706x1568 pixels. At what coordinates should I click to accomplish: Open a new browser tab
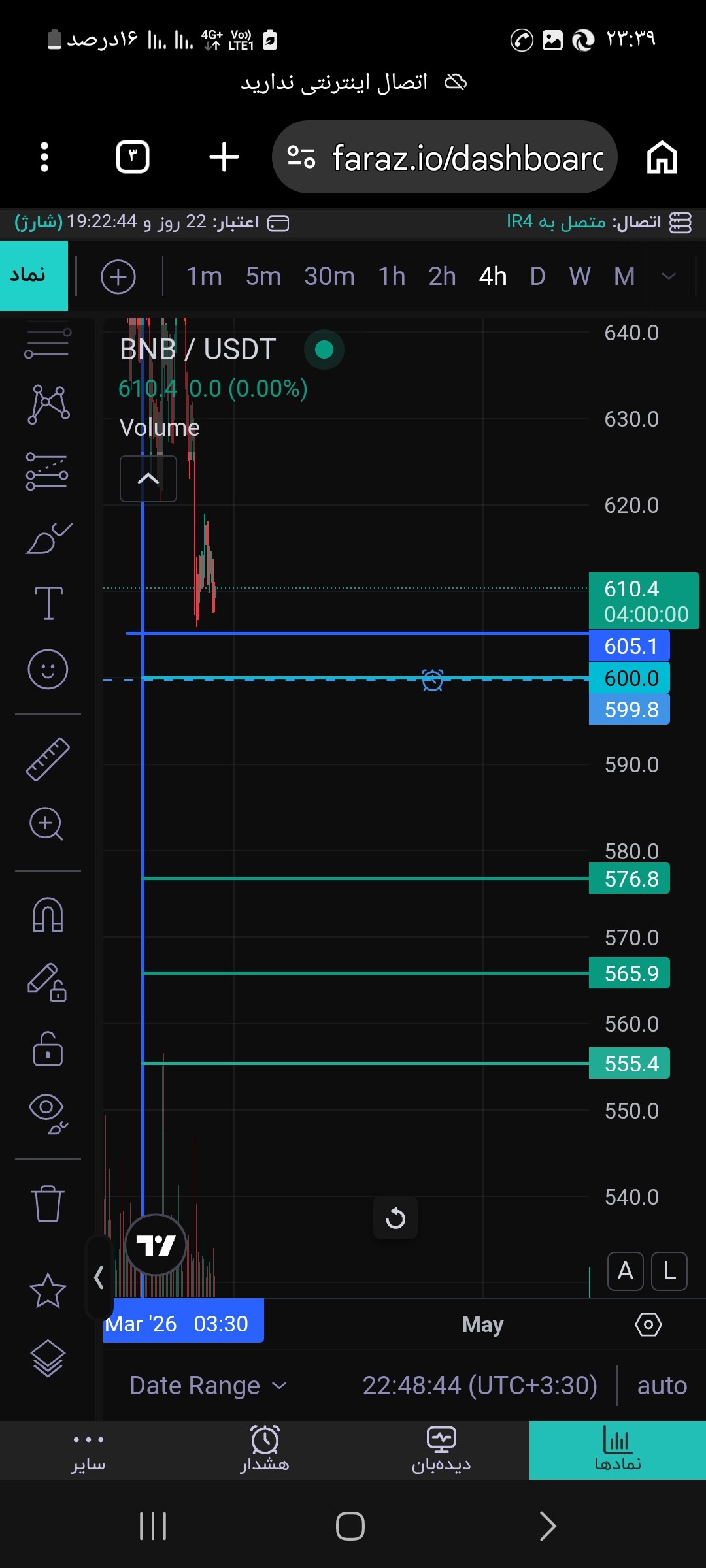(224, 157)
